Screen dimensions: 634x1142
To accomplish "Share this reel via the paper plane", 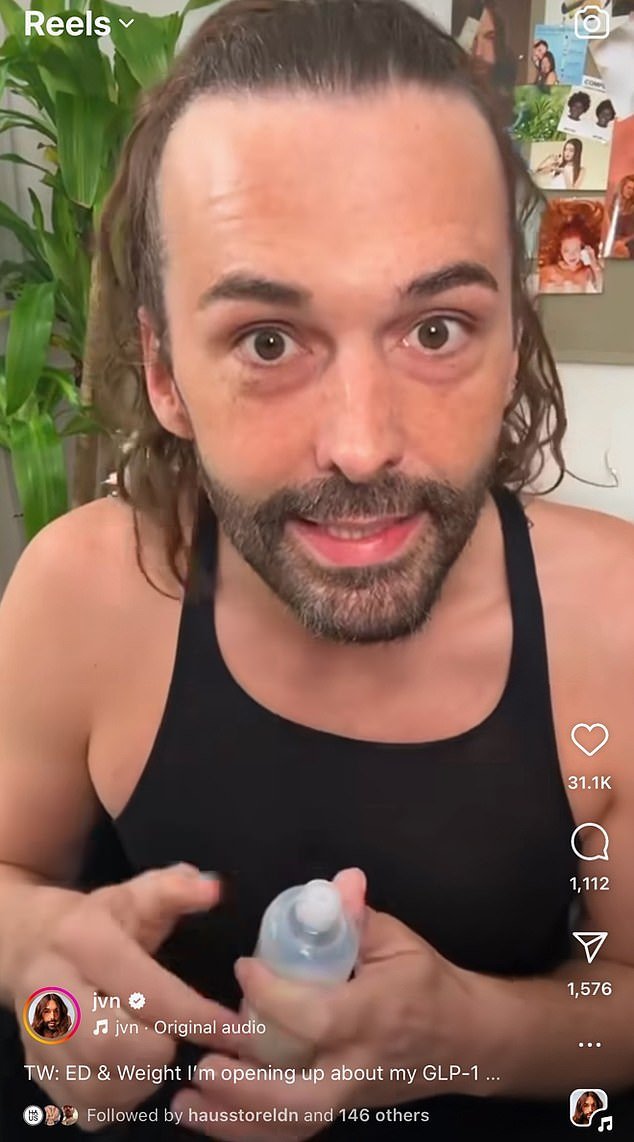I will point(589,946).
